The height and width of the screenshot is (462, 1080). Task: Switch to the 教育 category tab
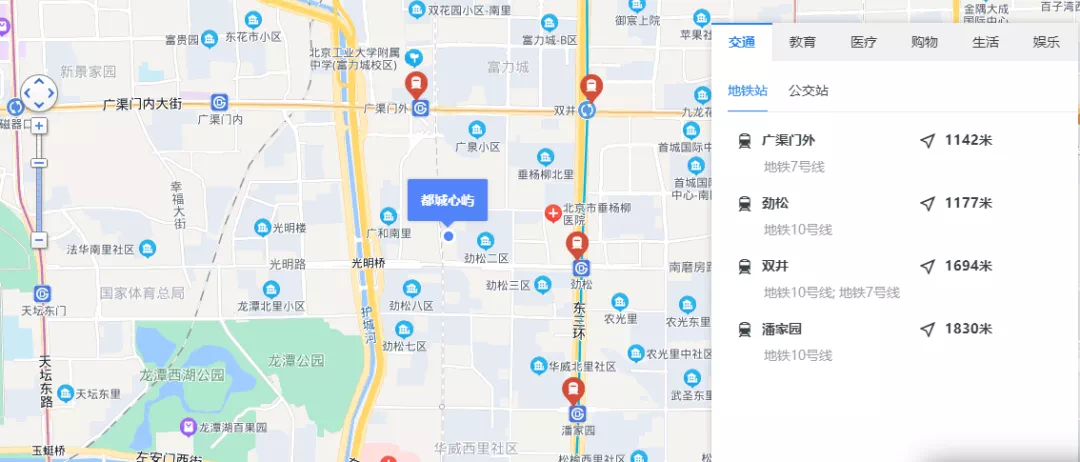tap(802, 42)
